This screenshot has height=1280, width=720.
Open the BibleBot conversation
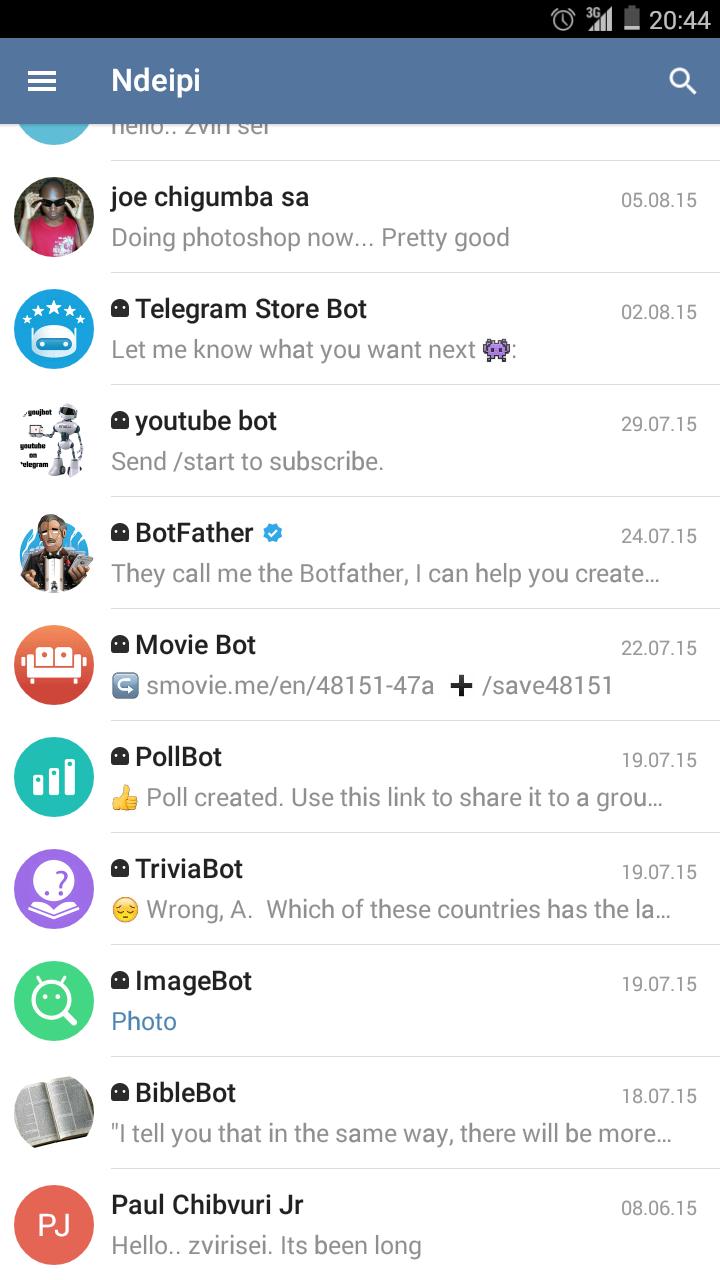(x=360, y=1113)
